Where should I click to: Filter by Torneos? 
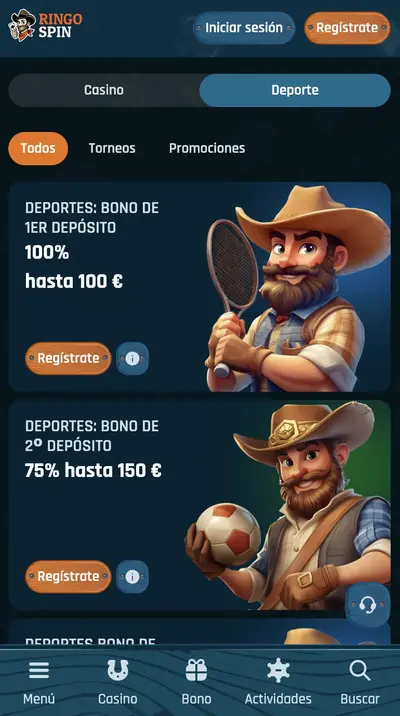click(x=112, y=148)
